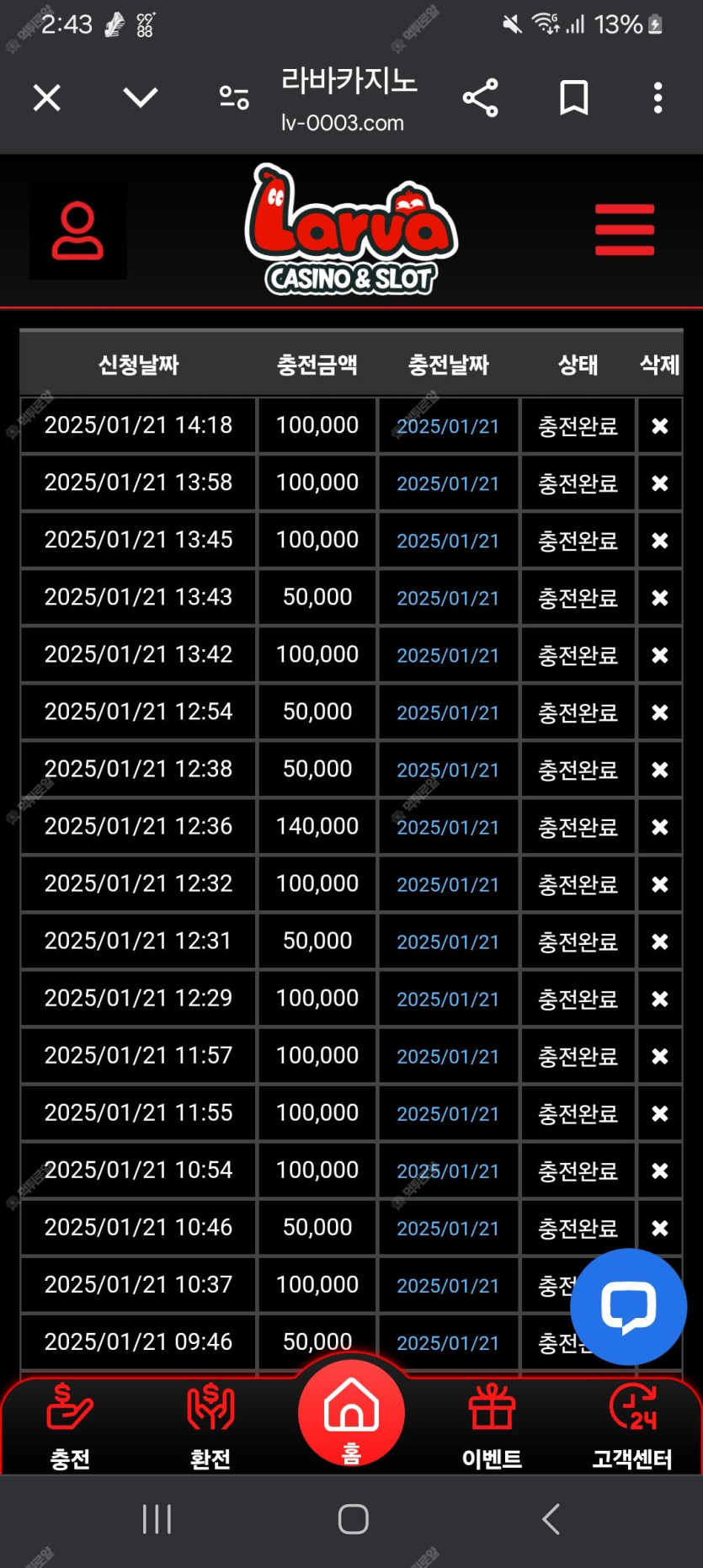This screenshot has height=1568, width=703.
Task: Open the site settings icon beside the address
Action: [234, 98]
